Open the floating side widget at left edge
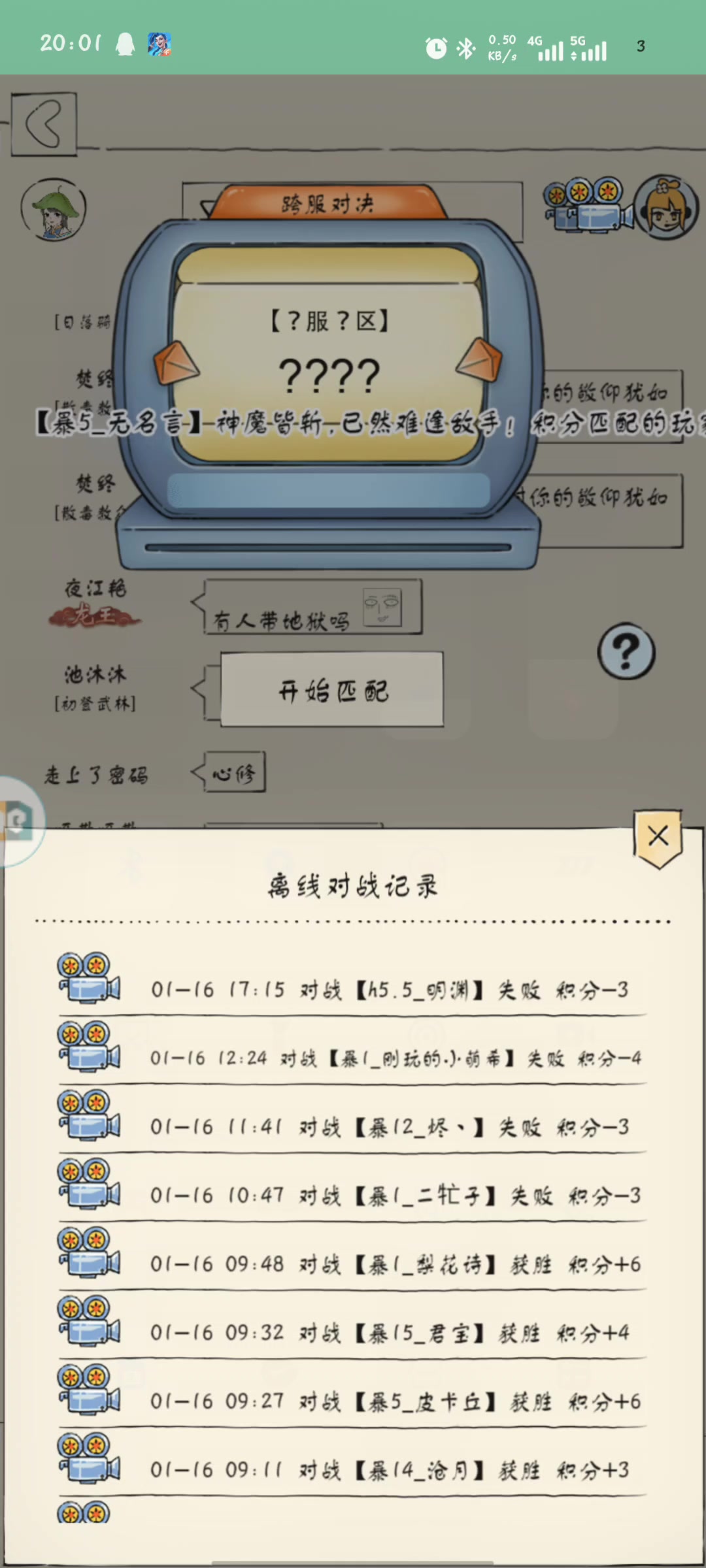Screen dimensions: 706x1568 (x=18, y=820)
